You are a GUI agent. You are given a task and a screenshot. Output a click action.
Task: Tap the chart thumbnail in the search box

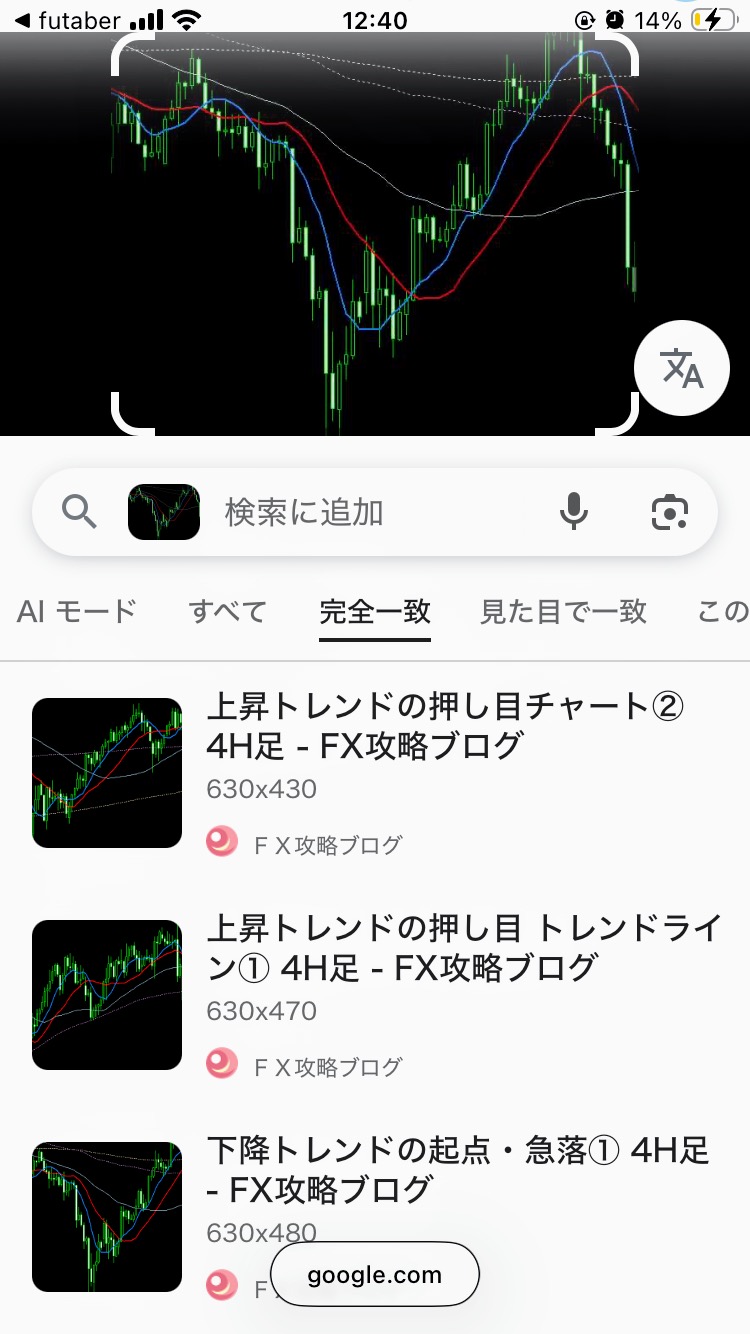click(x=164, y=512)
